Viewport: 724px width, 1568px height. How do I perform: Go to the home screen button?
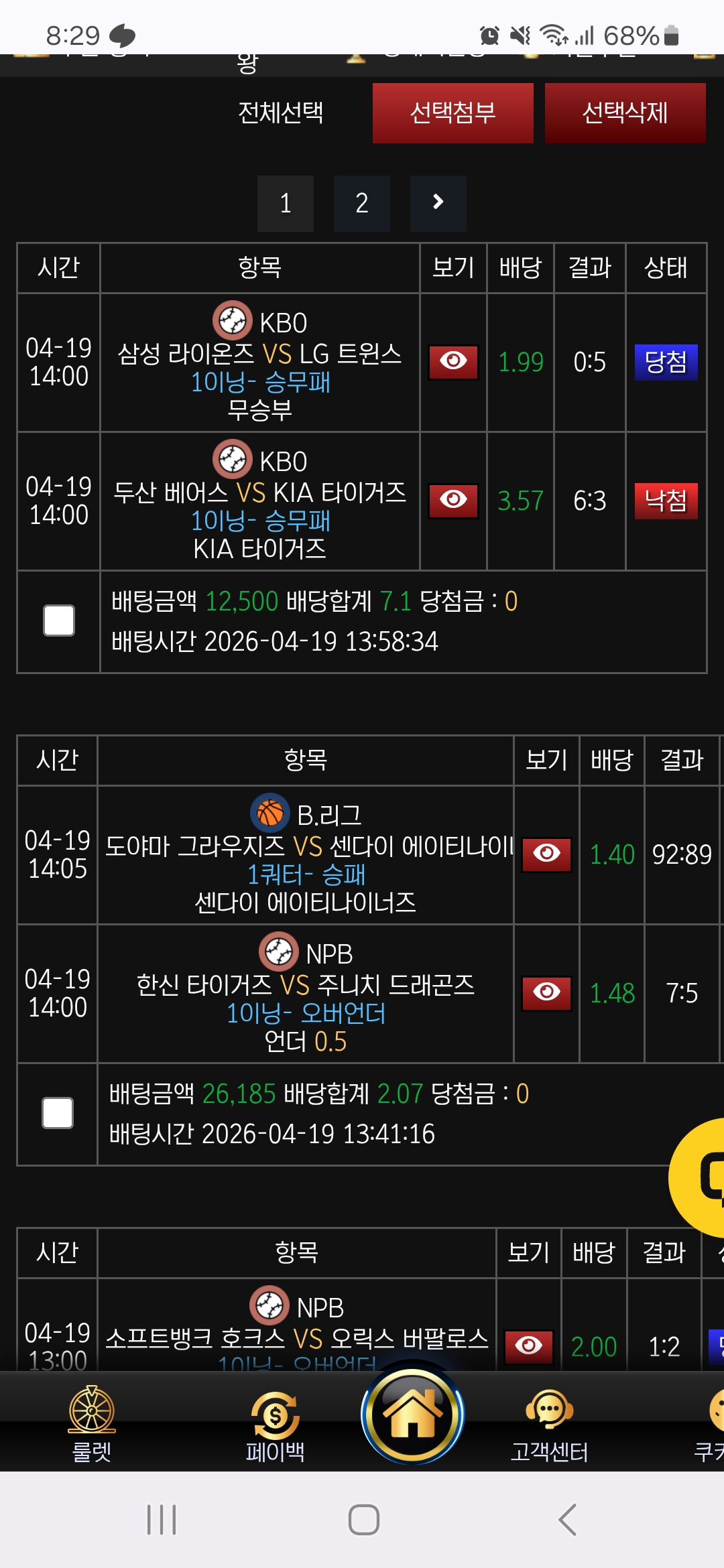click(x=412, y=1414)
